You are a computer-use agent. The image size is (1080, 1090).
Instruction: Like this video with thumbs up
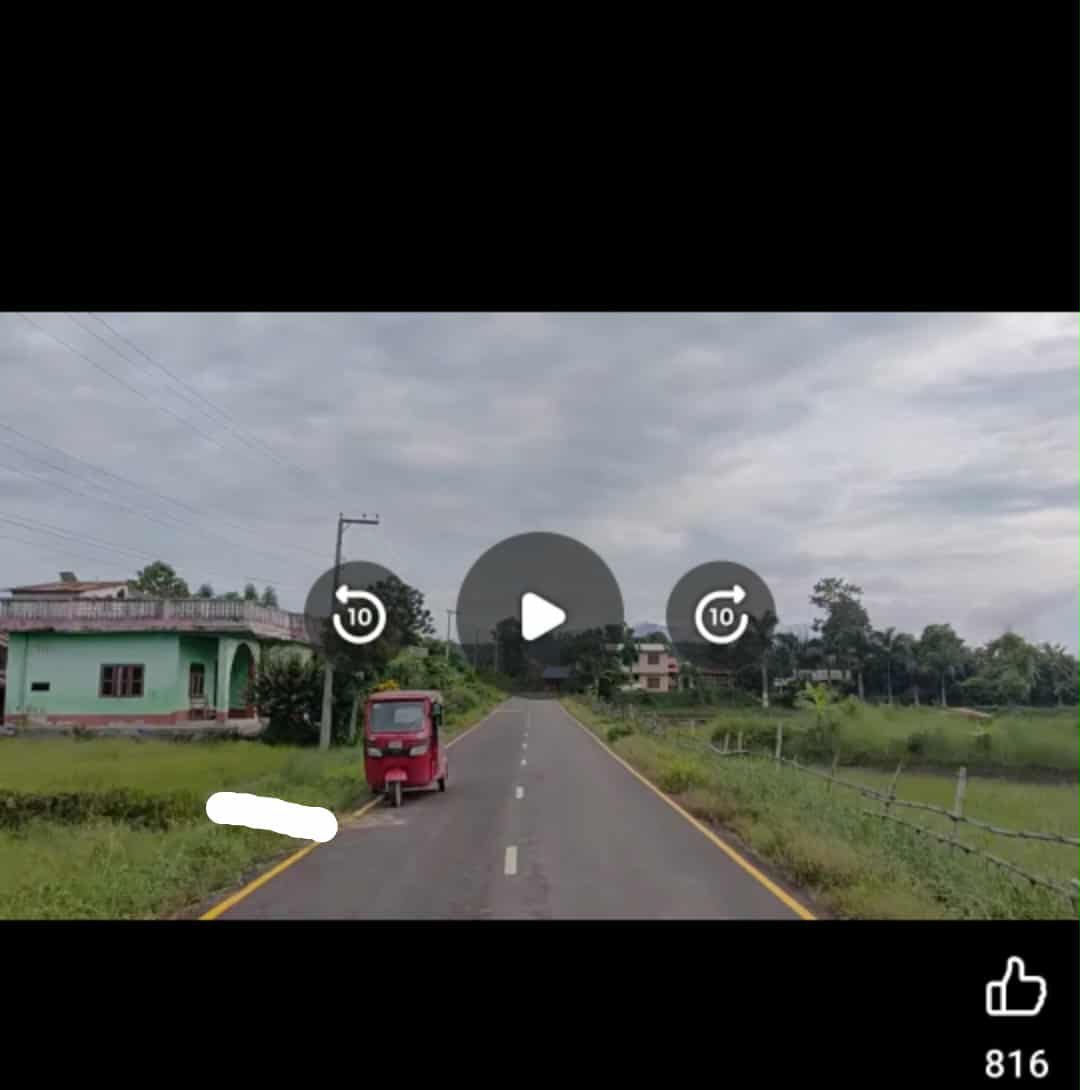pos(1015,988)
